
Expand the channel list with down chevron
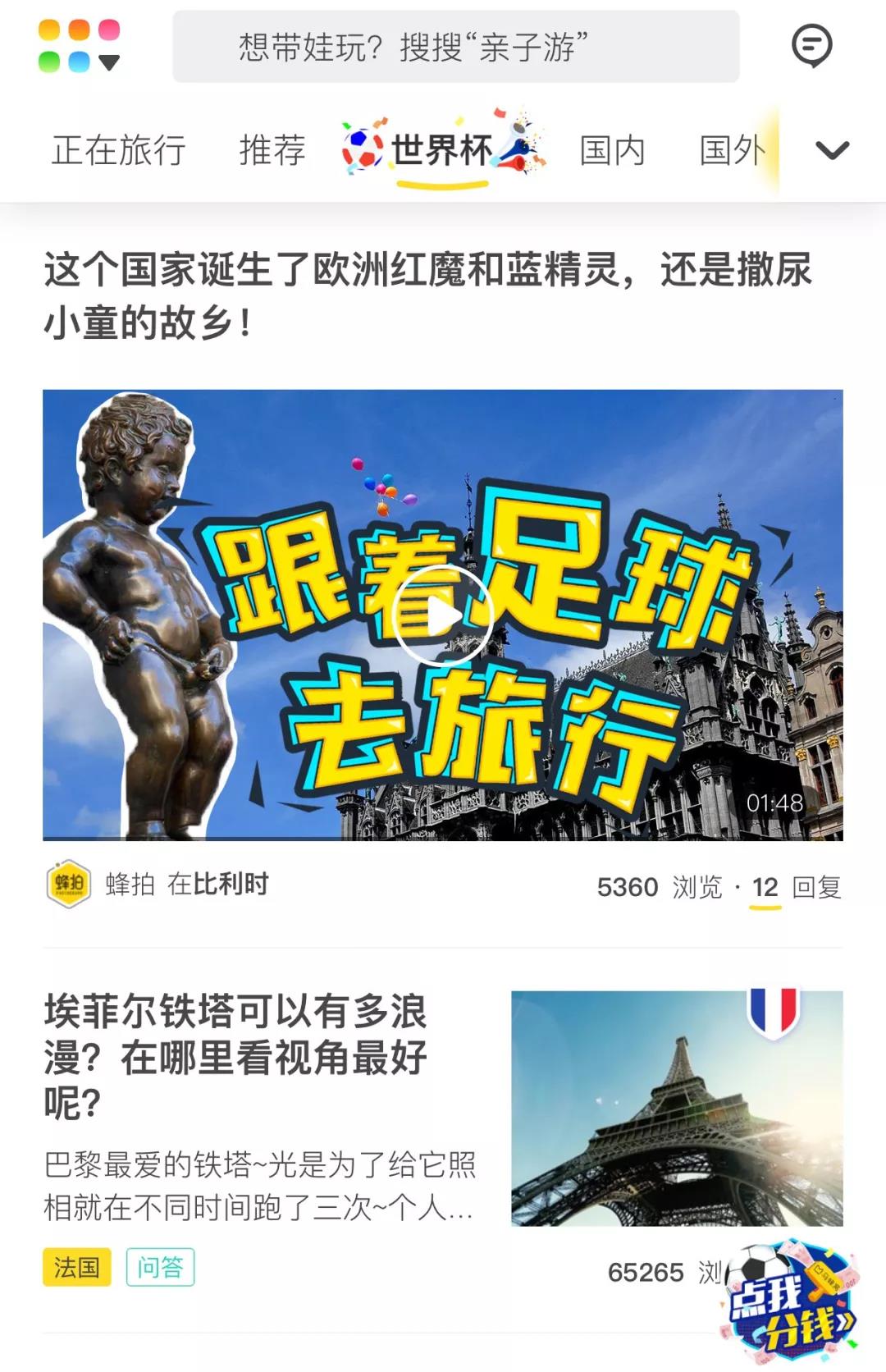click(831, 150)
